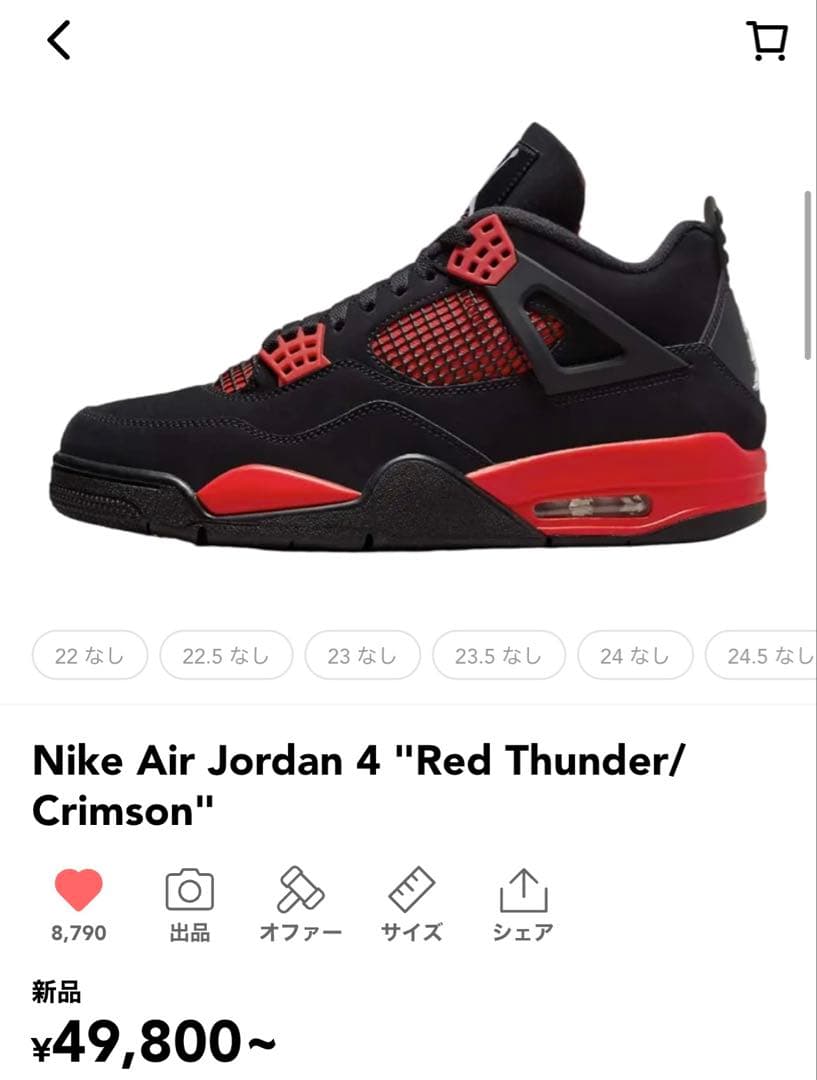Select size chip 24 なし
The image size is (817, 1080).
coord(635,655)
